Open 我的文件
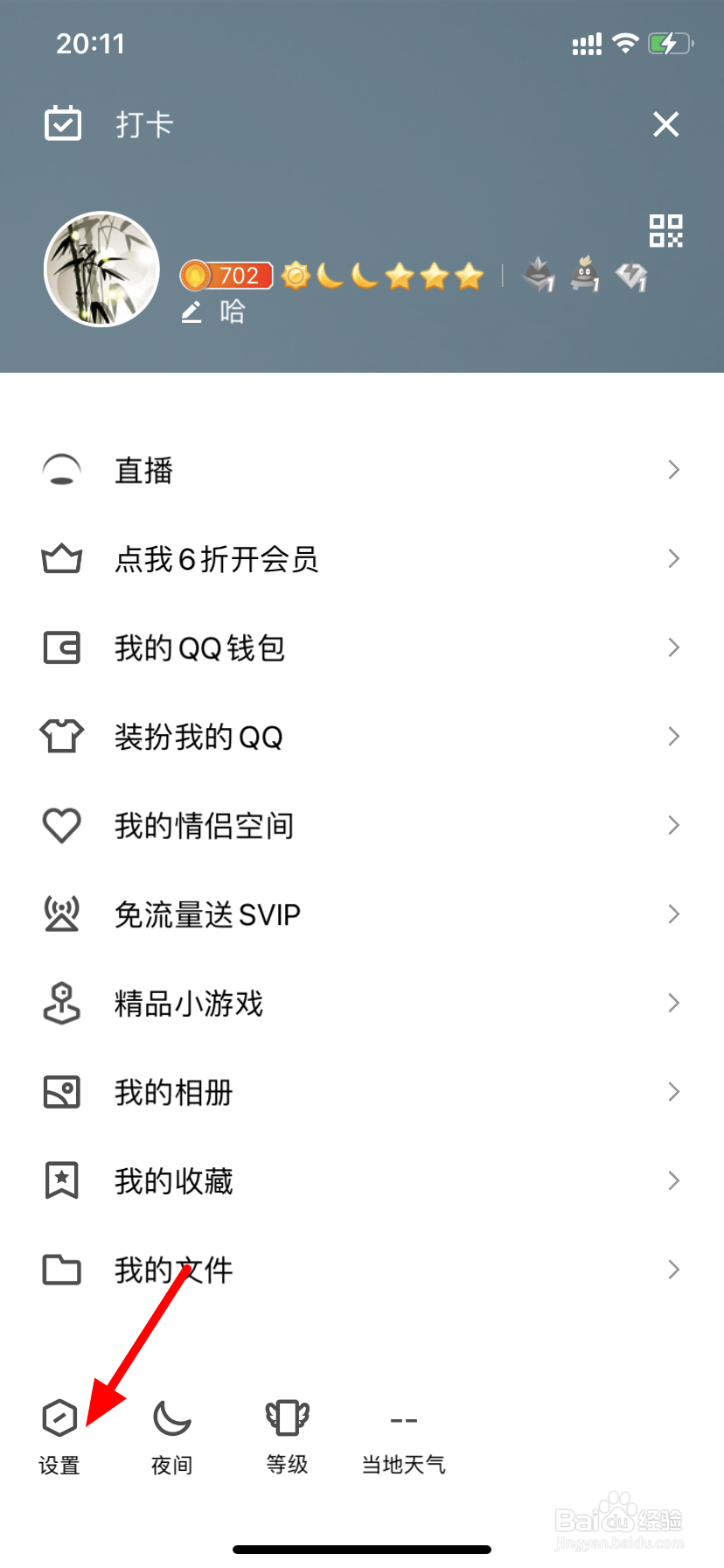The height and width of the screenshot is (1568, 724). (x=362, y=1270)
